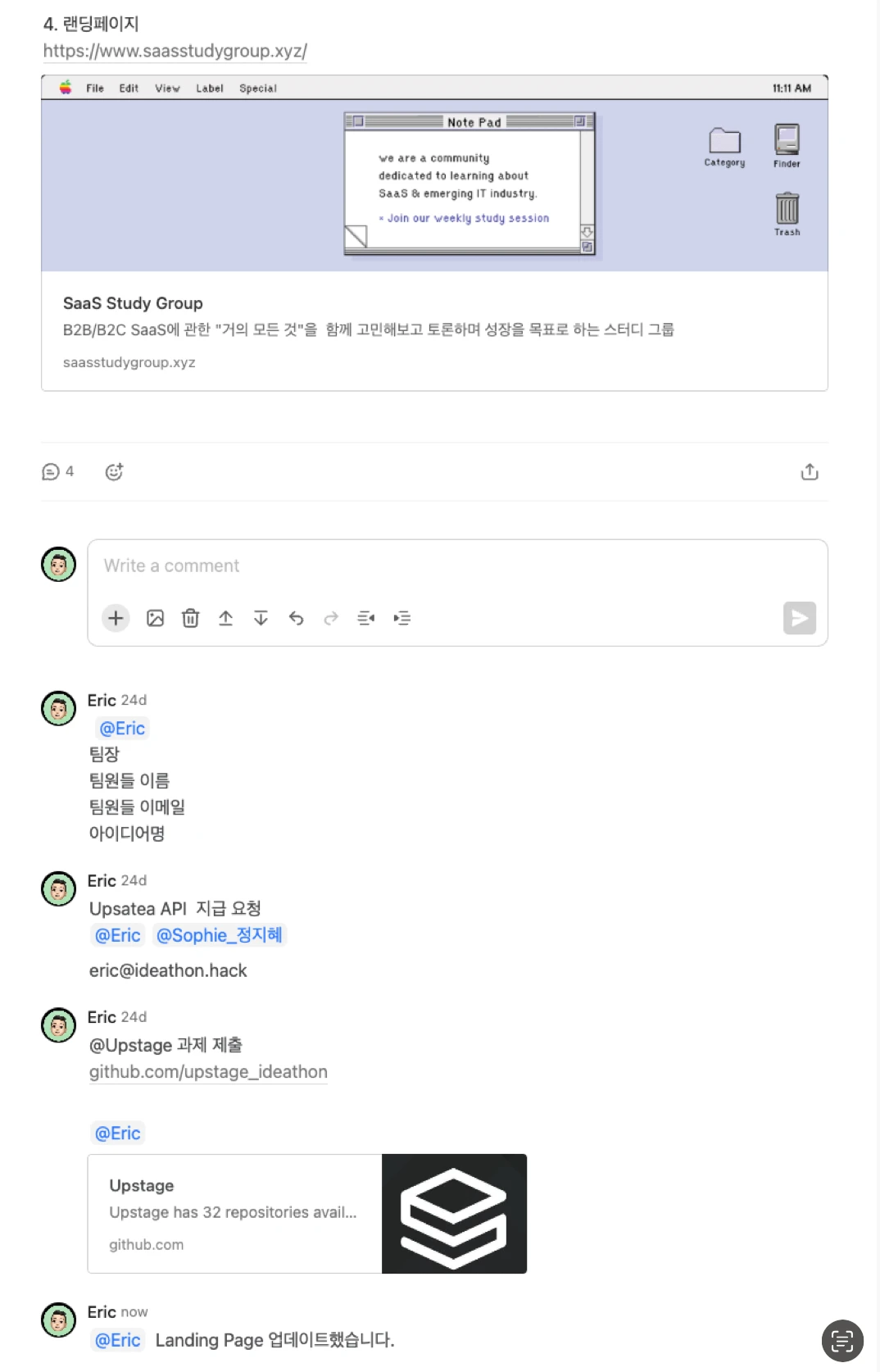
Task: Open the github.com/upstage_ideathon link
Action: (x=208, y=1072)
